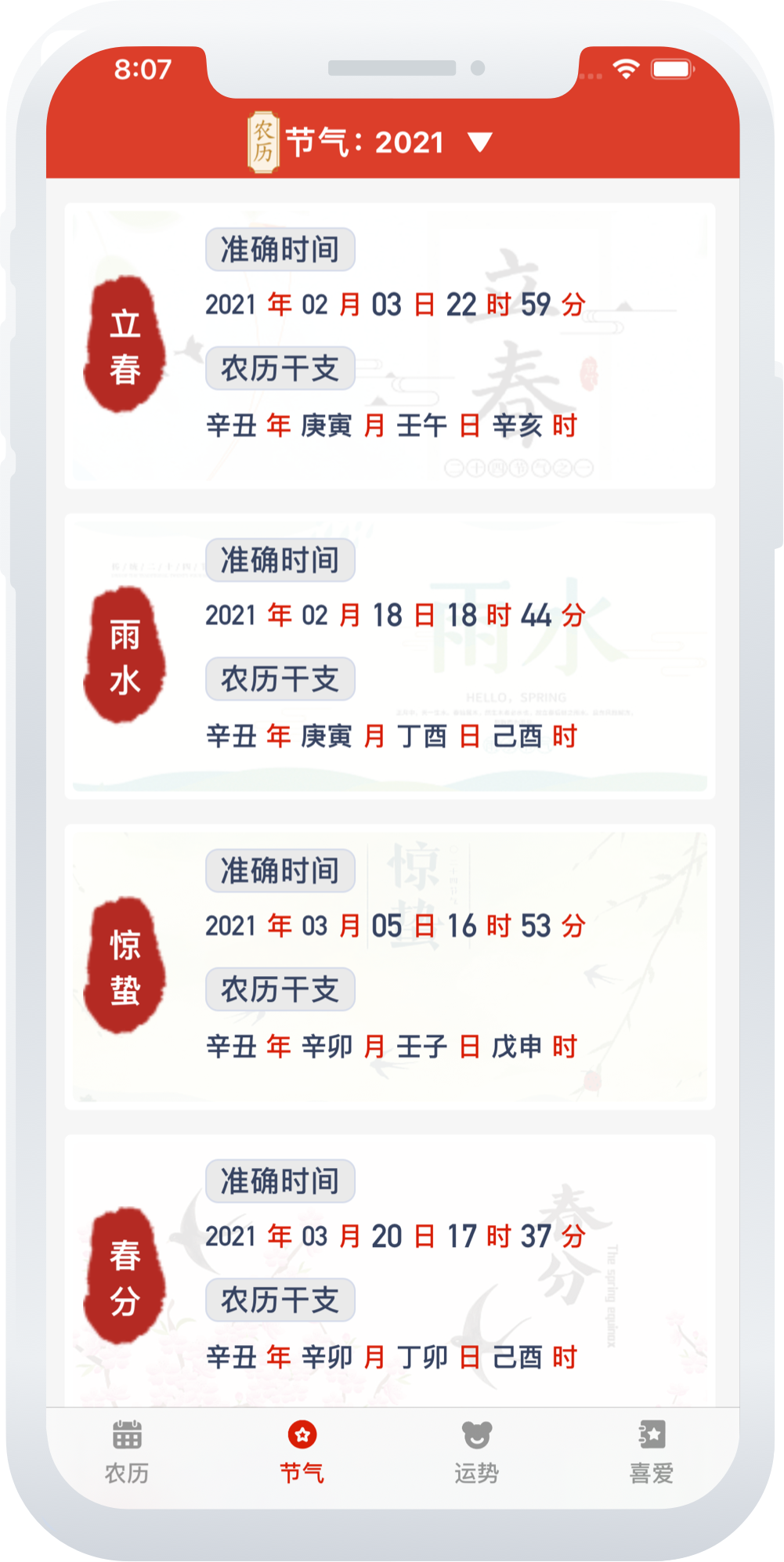
Task: Go to the 运势 tab
Action: [x=476, y=1452]
